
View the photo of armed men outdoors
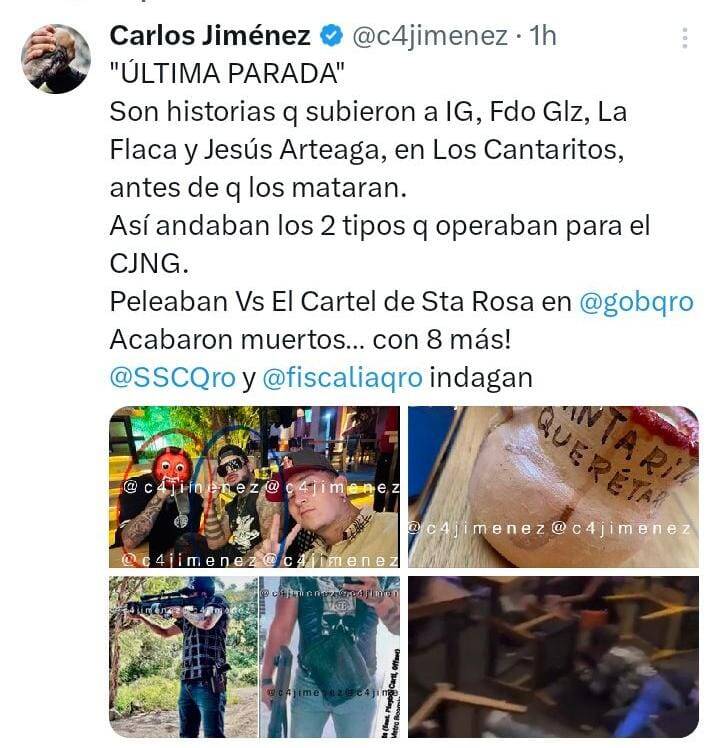point(254,657)
